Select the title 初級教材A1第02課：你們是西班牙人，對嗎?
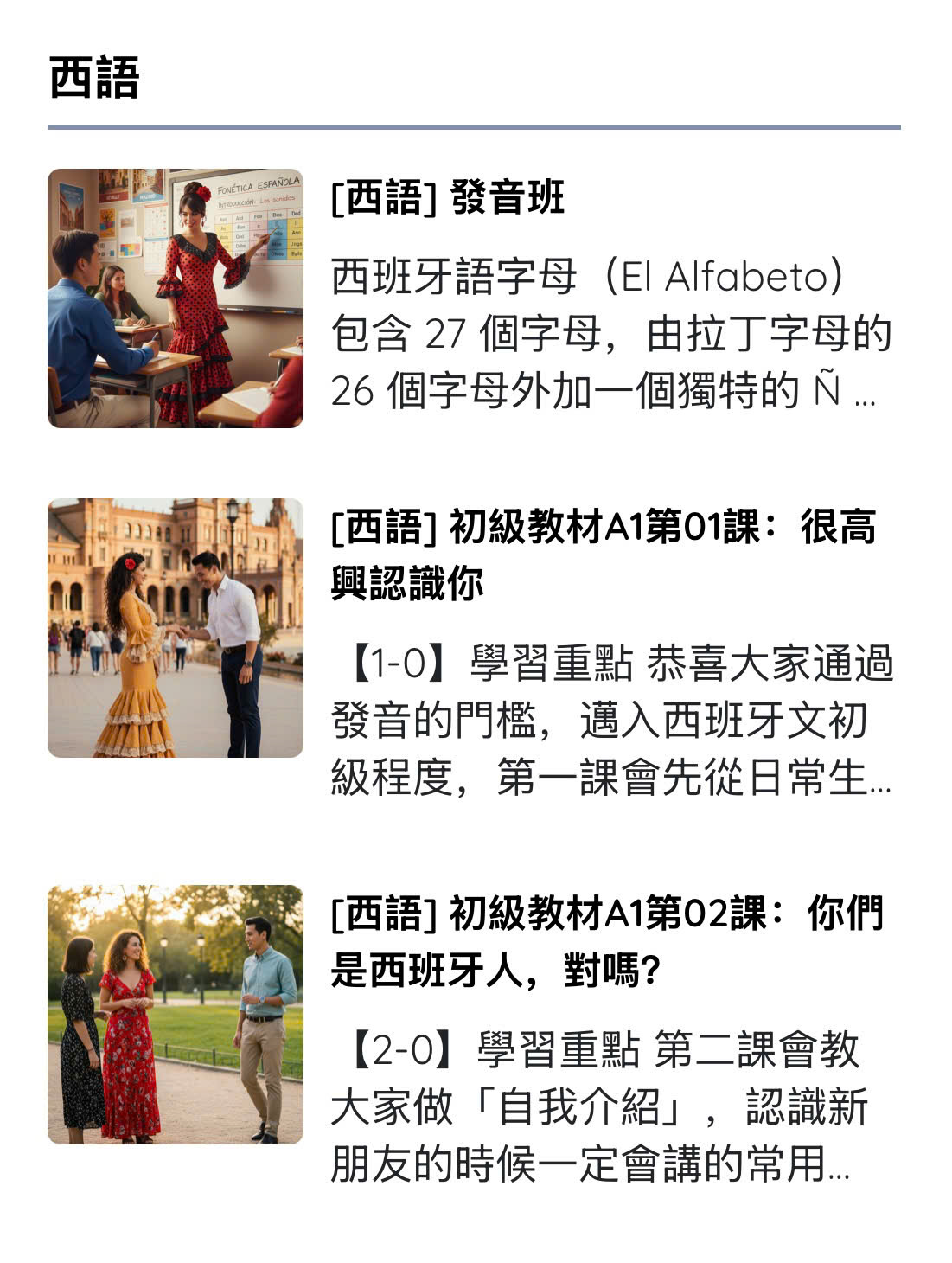Image resolution: width=952 pixels, height=1263 pixels. point(606,941)
